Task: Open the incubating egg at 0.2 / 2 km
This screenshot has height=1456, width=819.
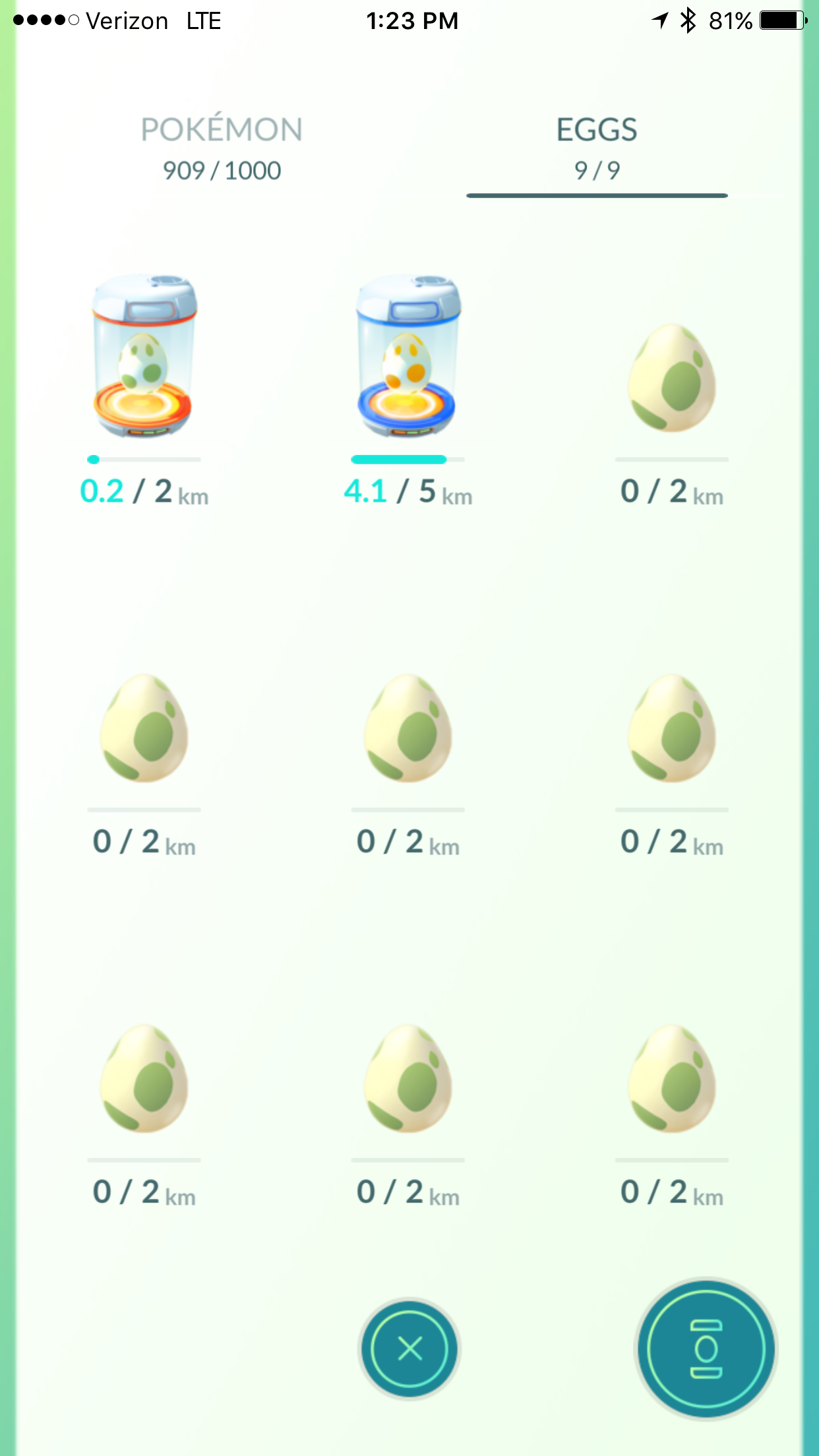Action: coord(143,356)
